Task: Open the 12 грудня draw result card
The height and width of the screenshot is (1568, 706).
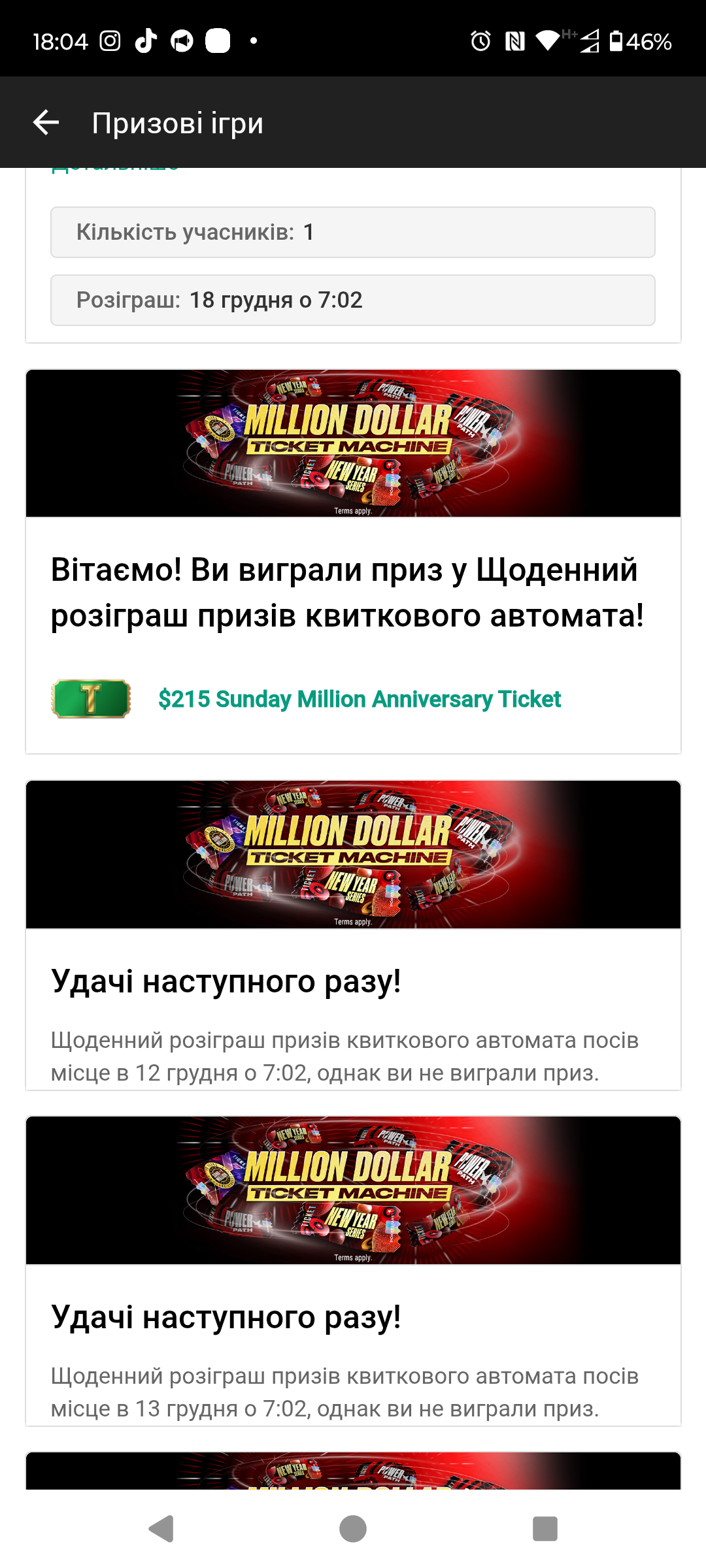Action: (x=353, y=936)
